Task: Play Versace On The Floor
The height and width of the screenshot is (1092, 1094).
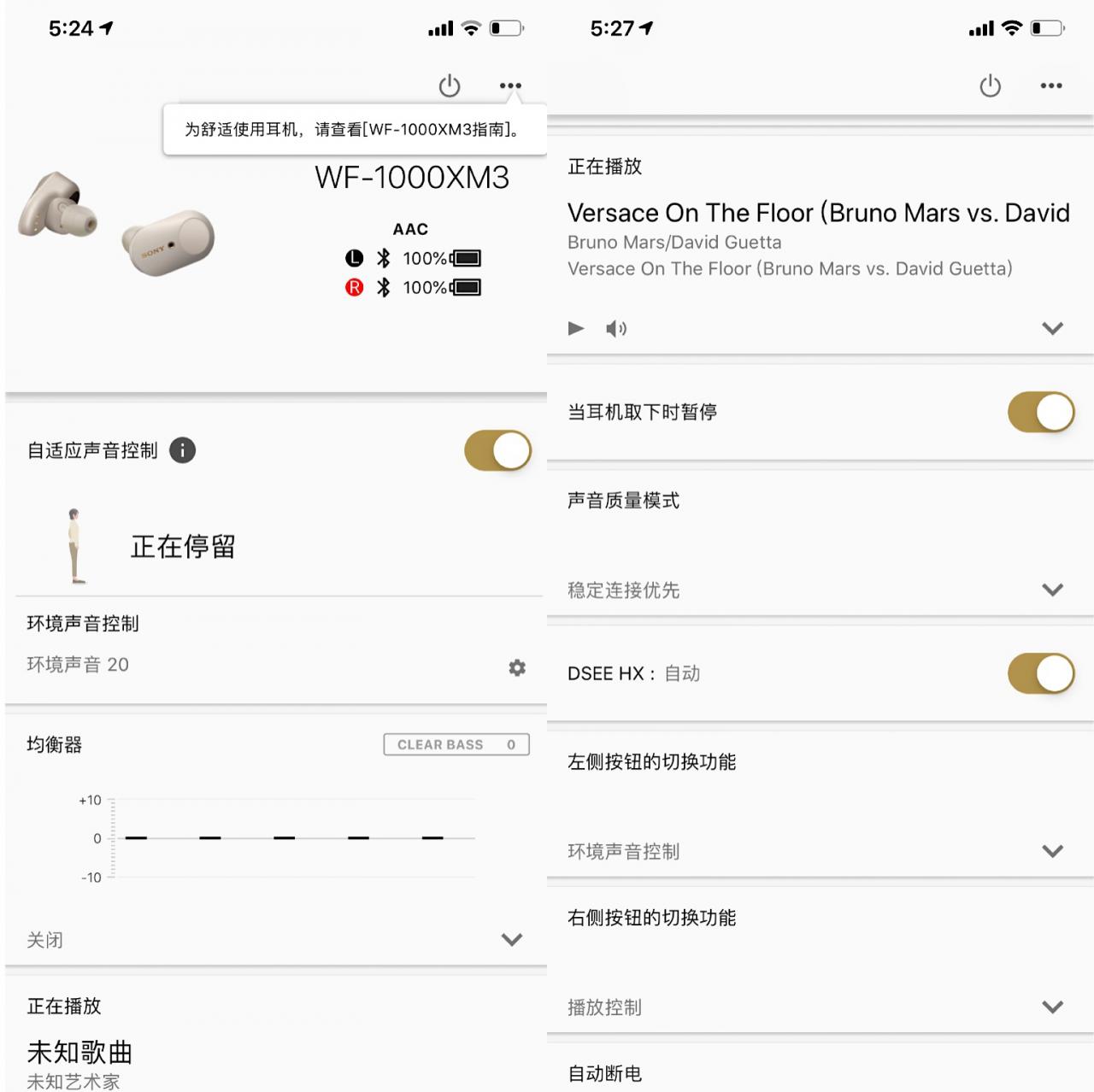Action: tap(576, 328)
